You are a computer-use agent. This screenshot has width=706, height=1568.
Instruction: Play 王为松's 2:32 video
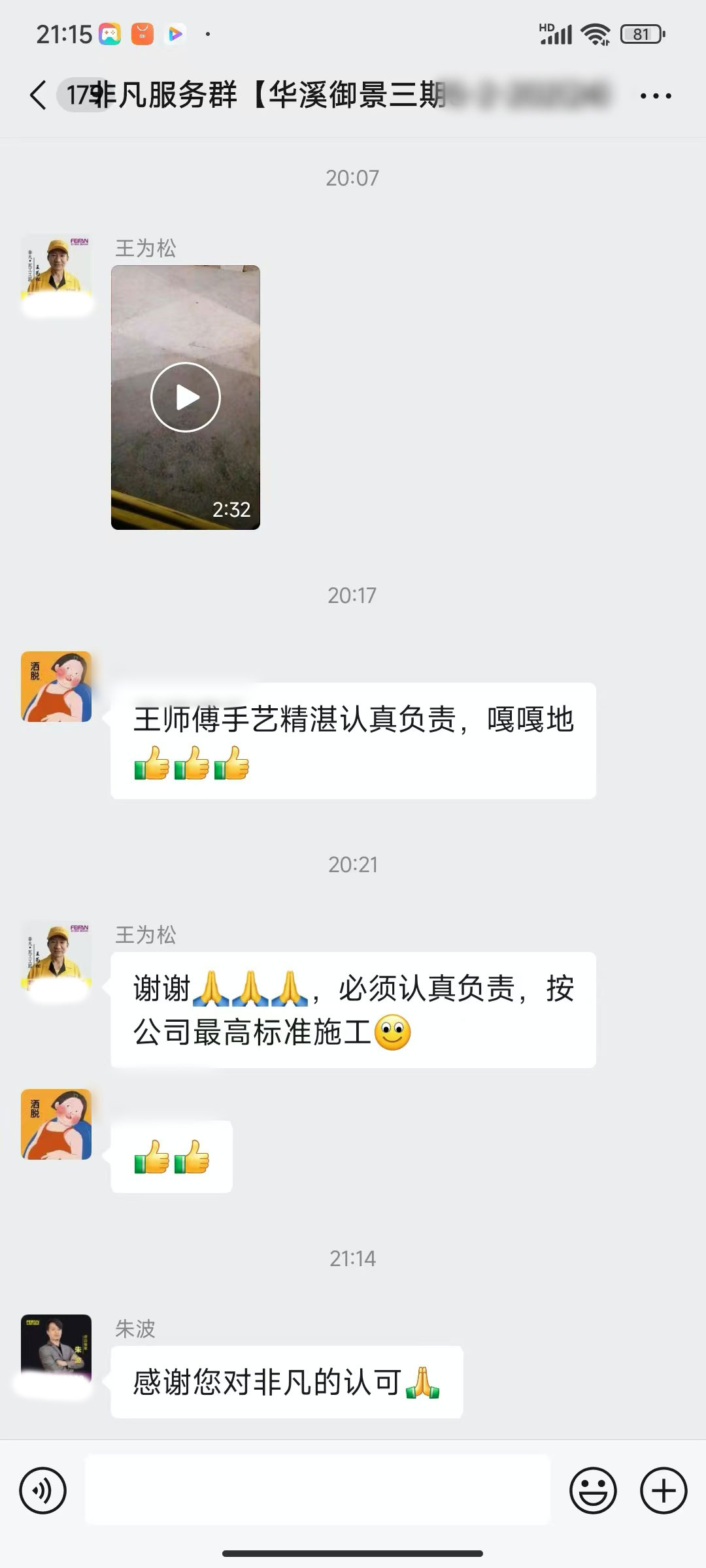click(x=186, y=397)
